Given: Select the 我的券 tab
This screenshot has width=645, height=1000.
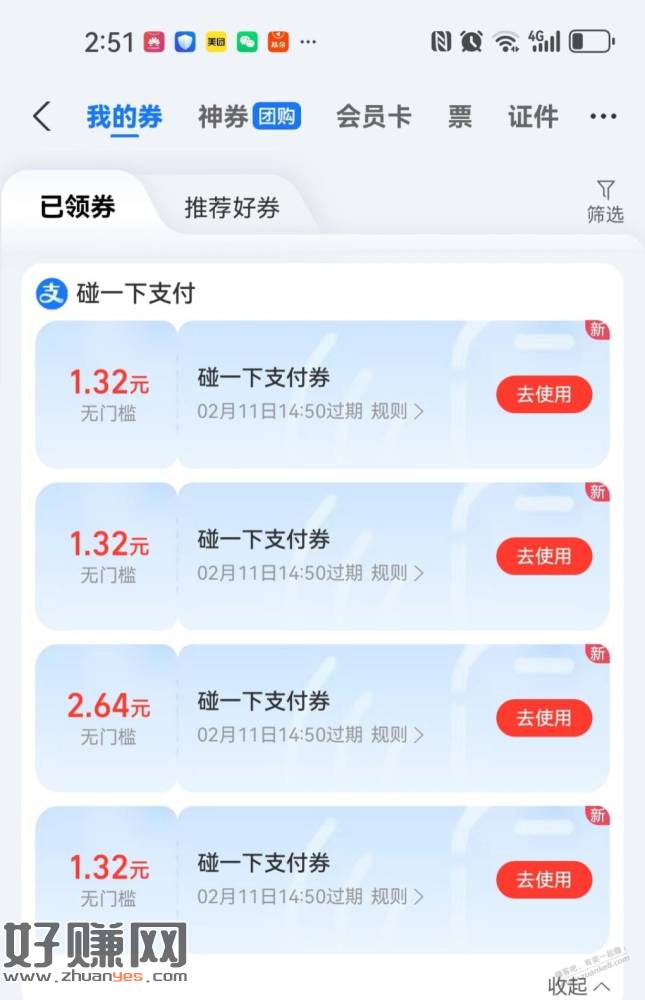Looking at the screenshot, I should tap(124, 117).
